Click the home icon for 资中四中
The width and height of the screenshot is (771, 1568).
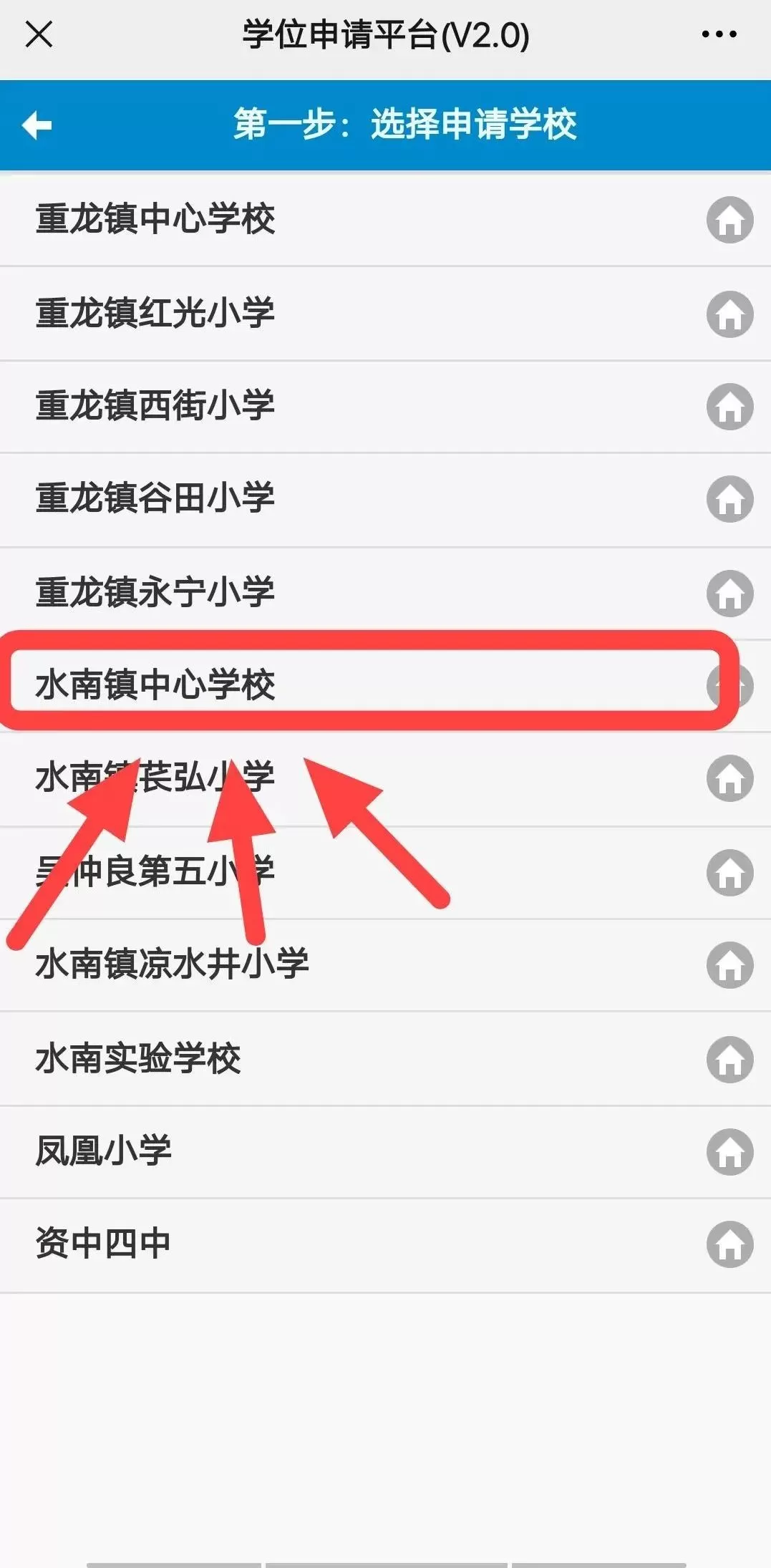click(x=730, y=1244)
